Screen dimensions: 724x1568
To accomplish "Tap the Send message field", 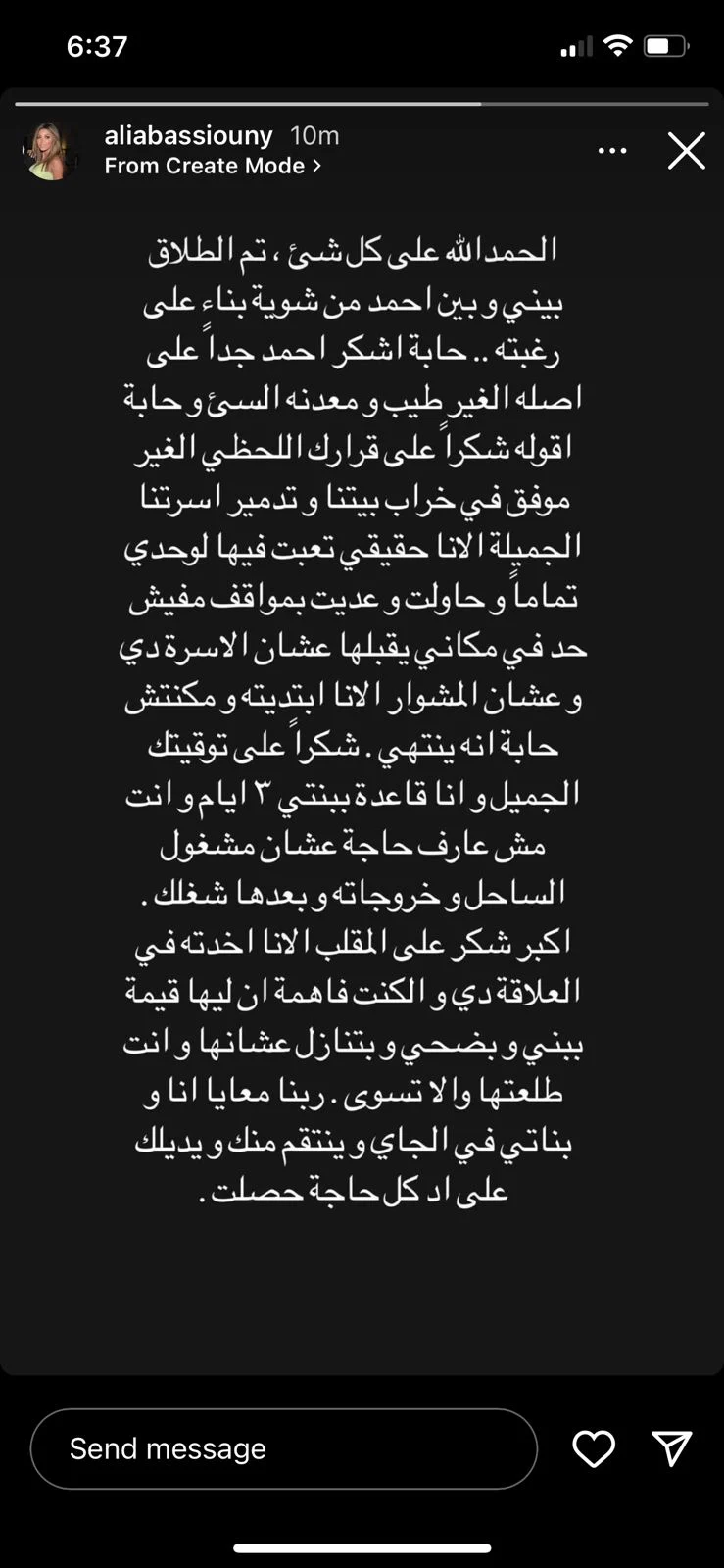I will coord(284,1448).
